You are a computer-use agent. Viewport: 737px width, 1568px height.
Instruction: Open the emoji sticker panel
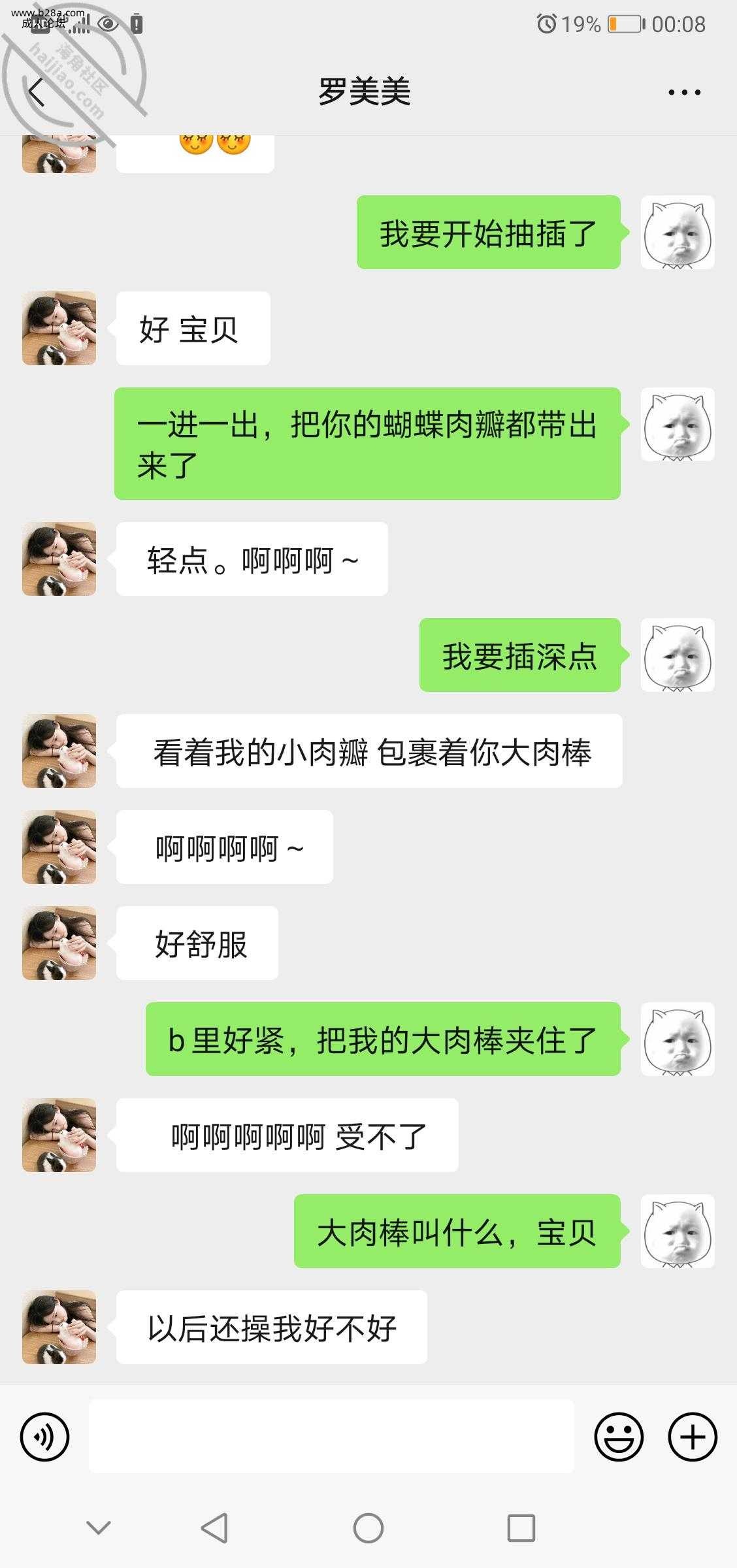(x=618, y=1437)
